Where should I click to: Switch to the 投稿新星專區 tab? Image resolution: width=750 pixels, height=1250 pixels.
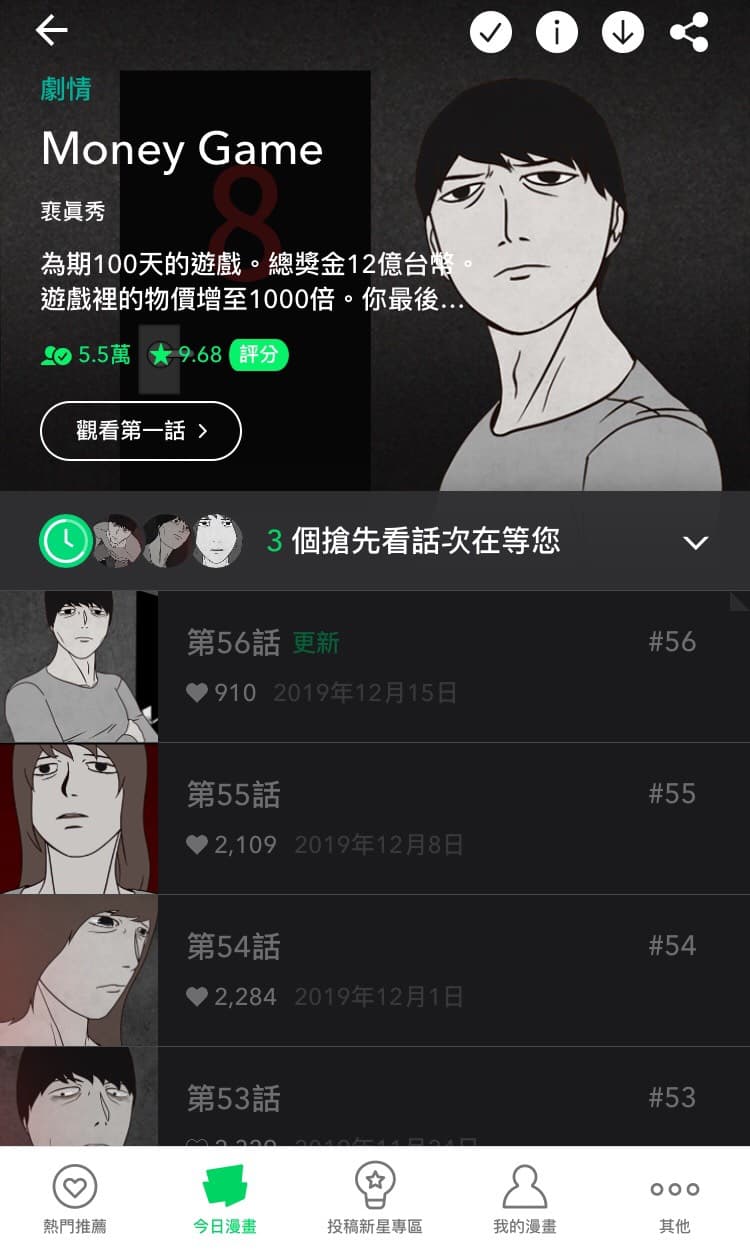click(375, 1198)
